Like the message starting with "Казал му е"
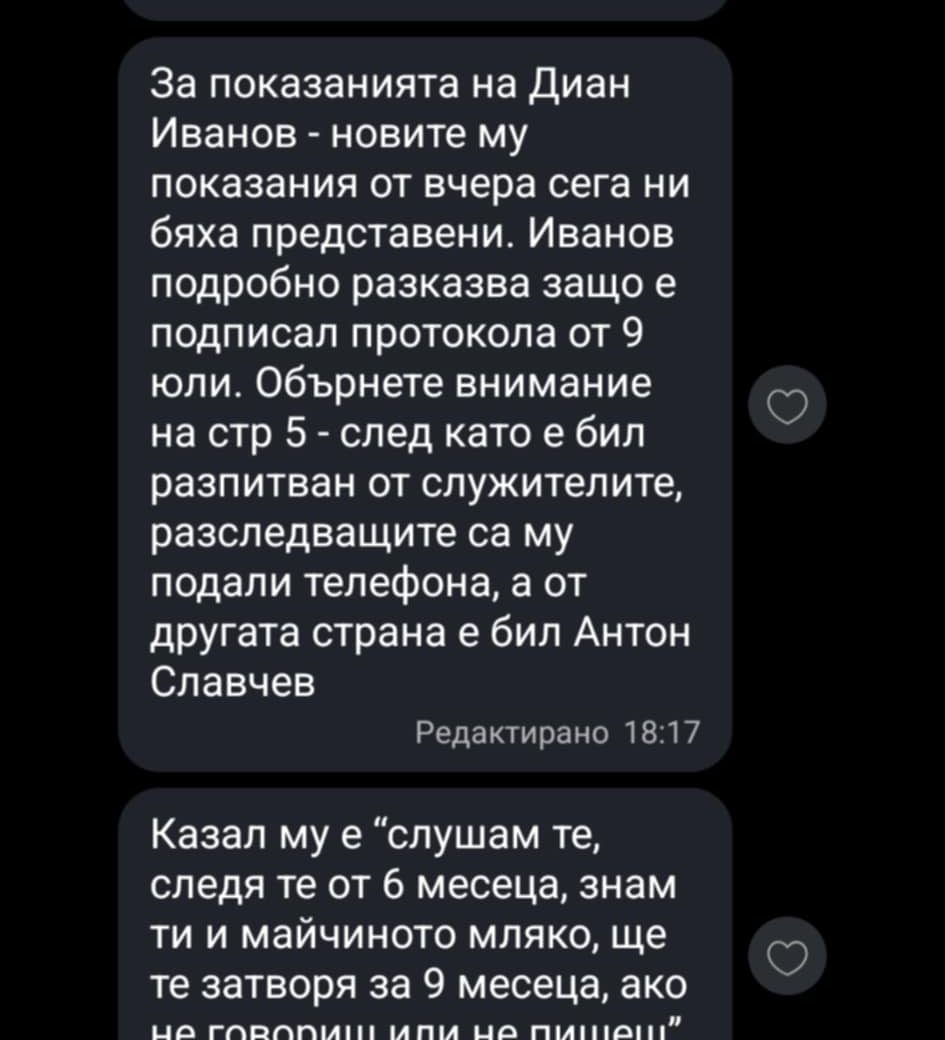This screenshot has height=1040, width=945. tap(787, 958)
